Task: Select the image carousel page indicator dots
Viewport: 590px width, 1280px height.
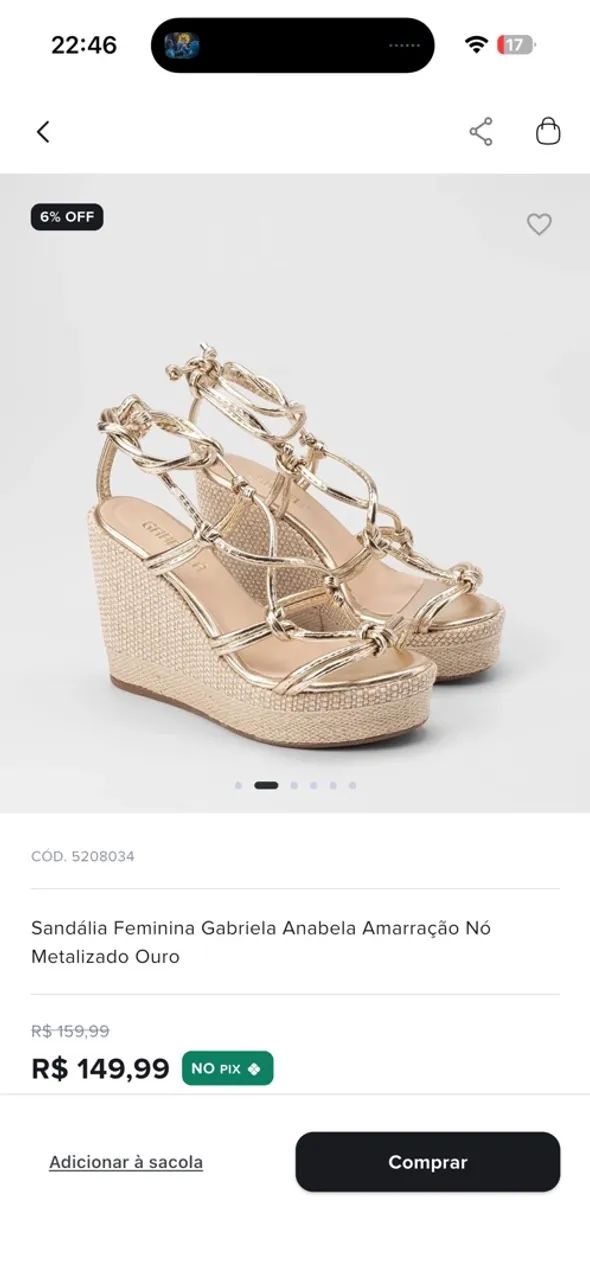Action: (x=295, y=785)
